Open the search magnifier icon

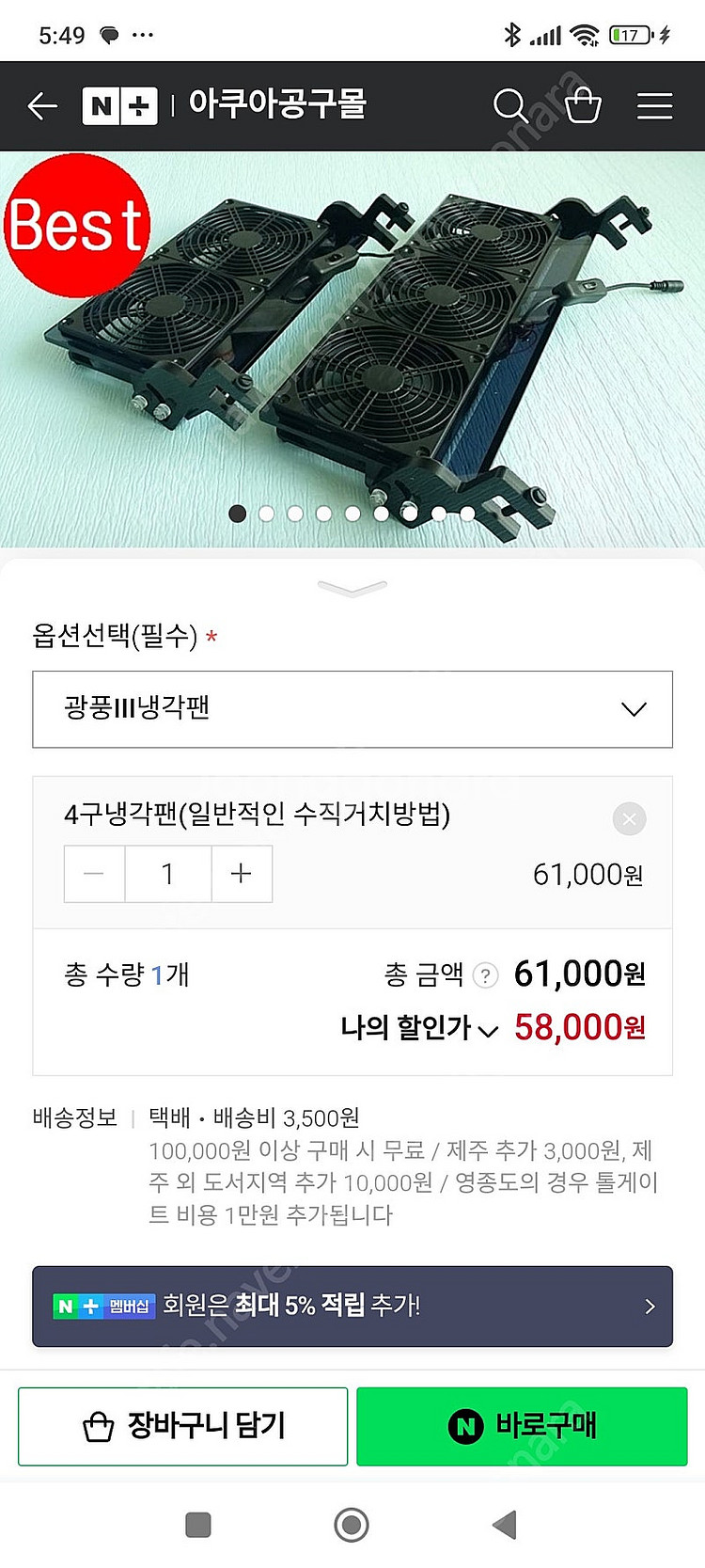(510, 105)
